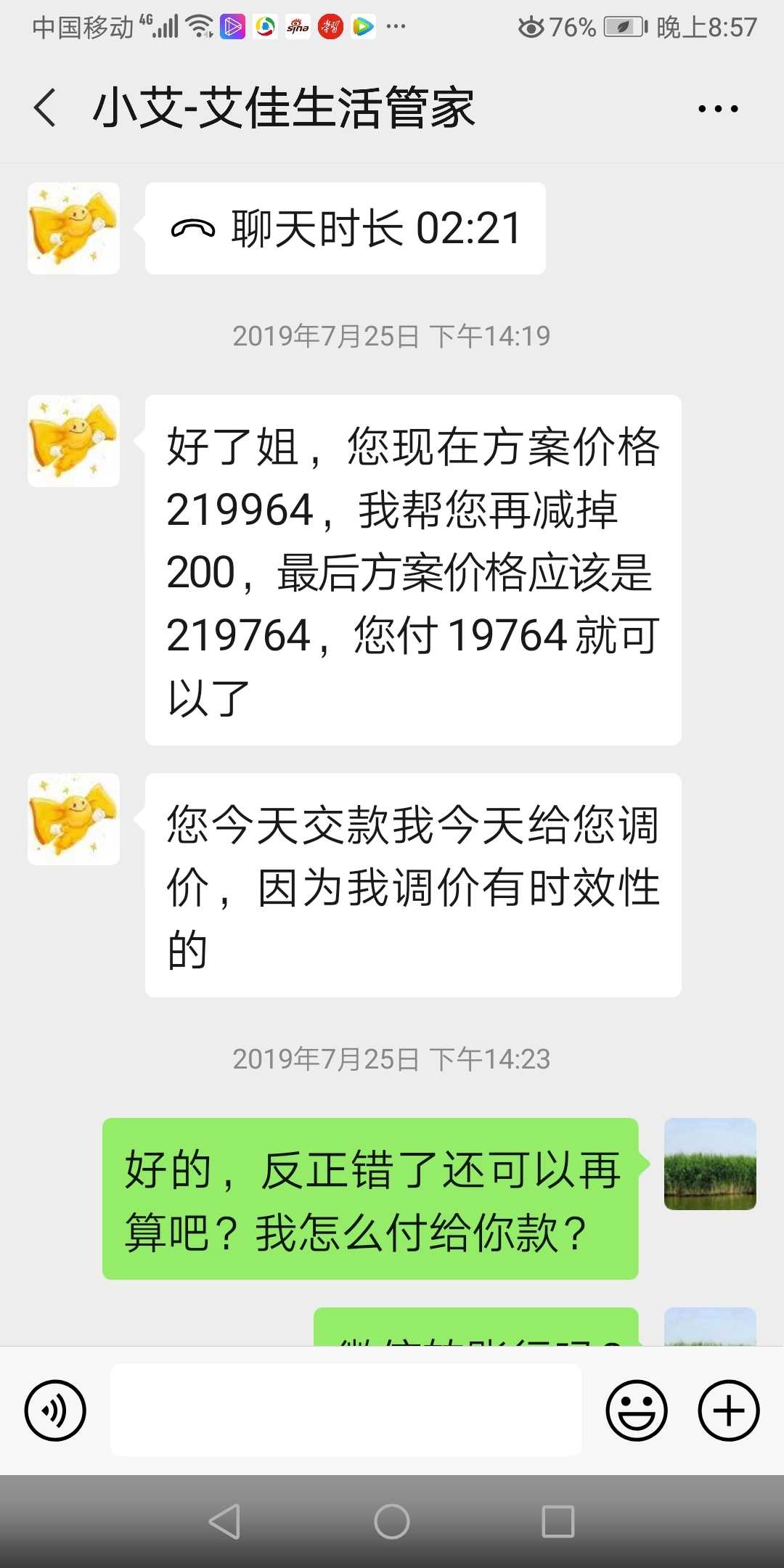Switch to voice message input
This screenshot has height=1568, width=784.
[55, 1410]
